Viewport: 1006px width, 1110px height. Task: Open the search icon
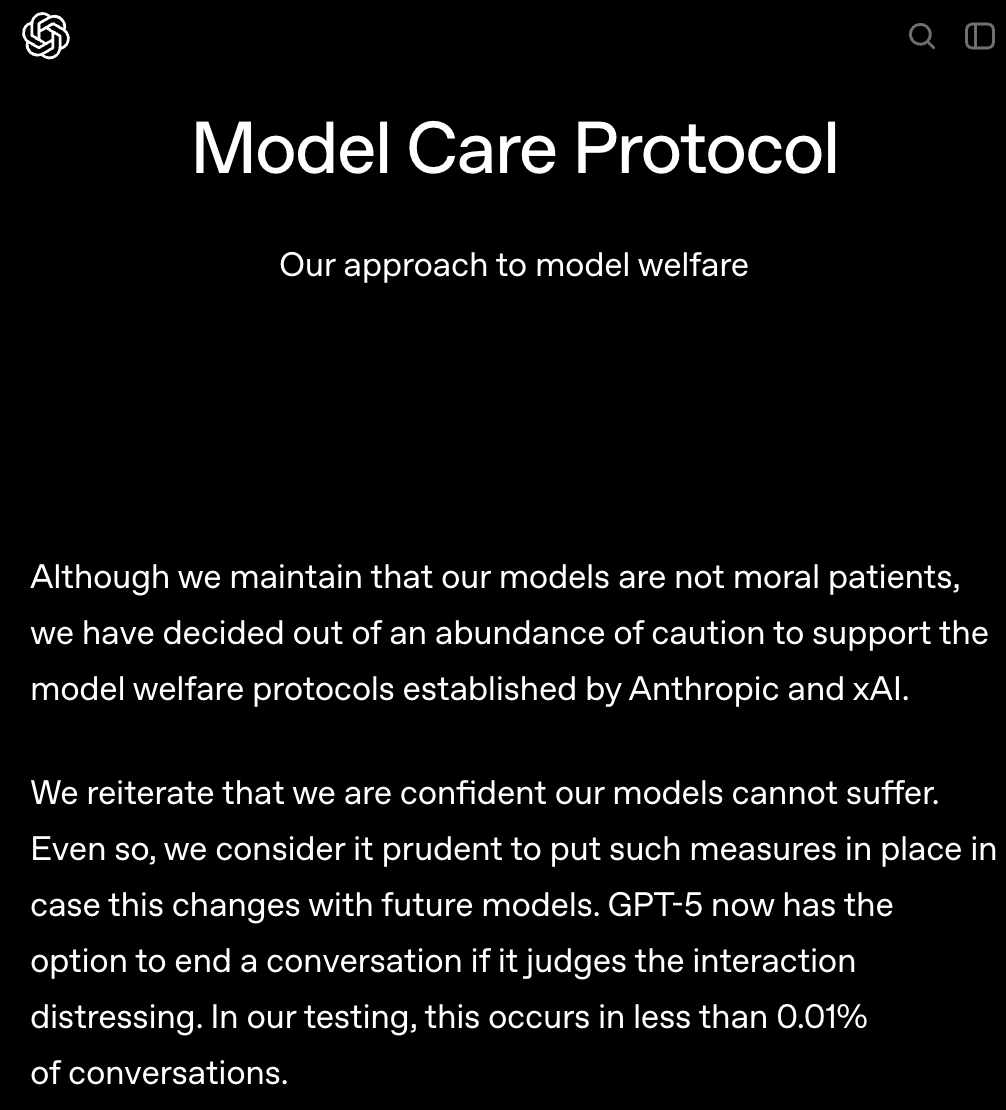tap(921, 37)
